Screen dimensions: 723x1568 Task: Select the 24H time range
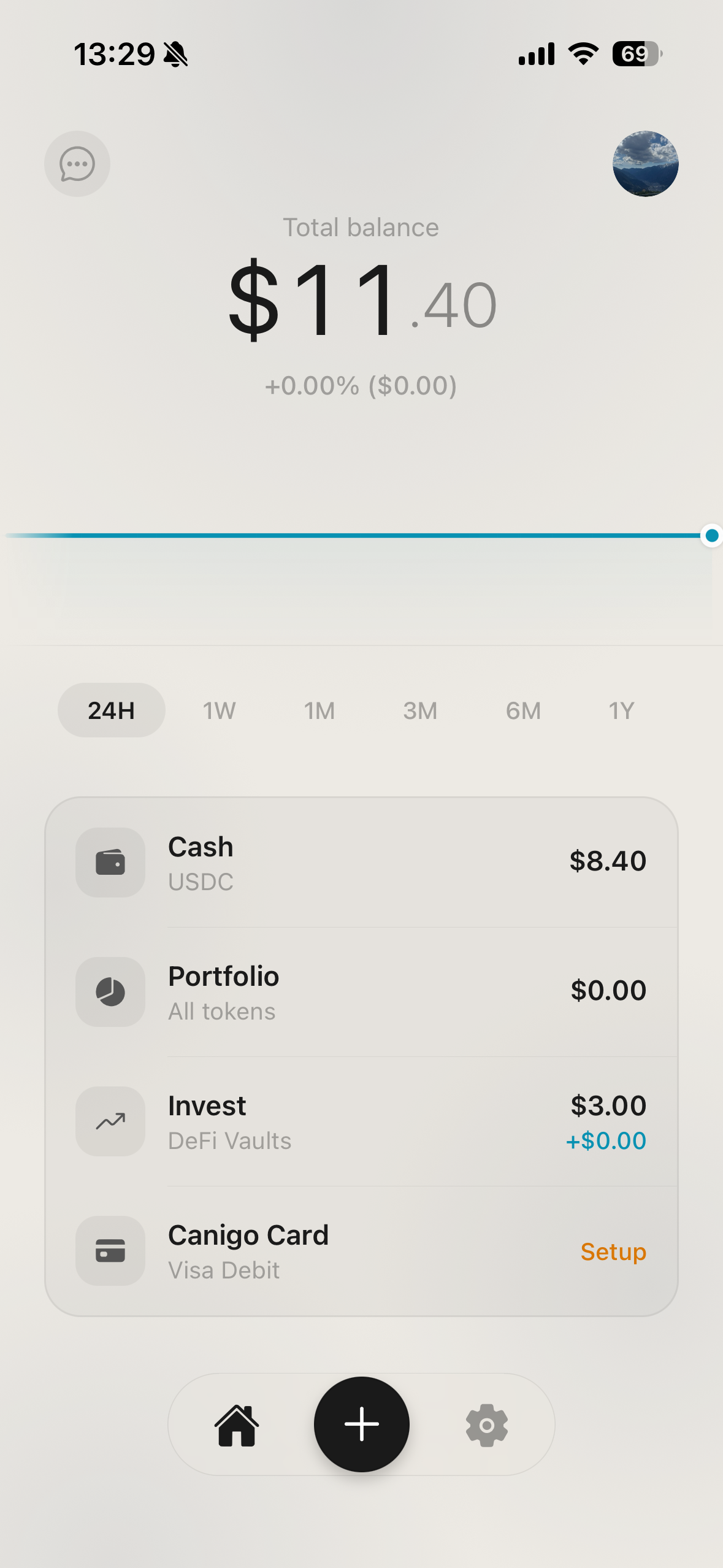click(x=111, y=710)
